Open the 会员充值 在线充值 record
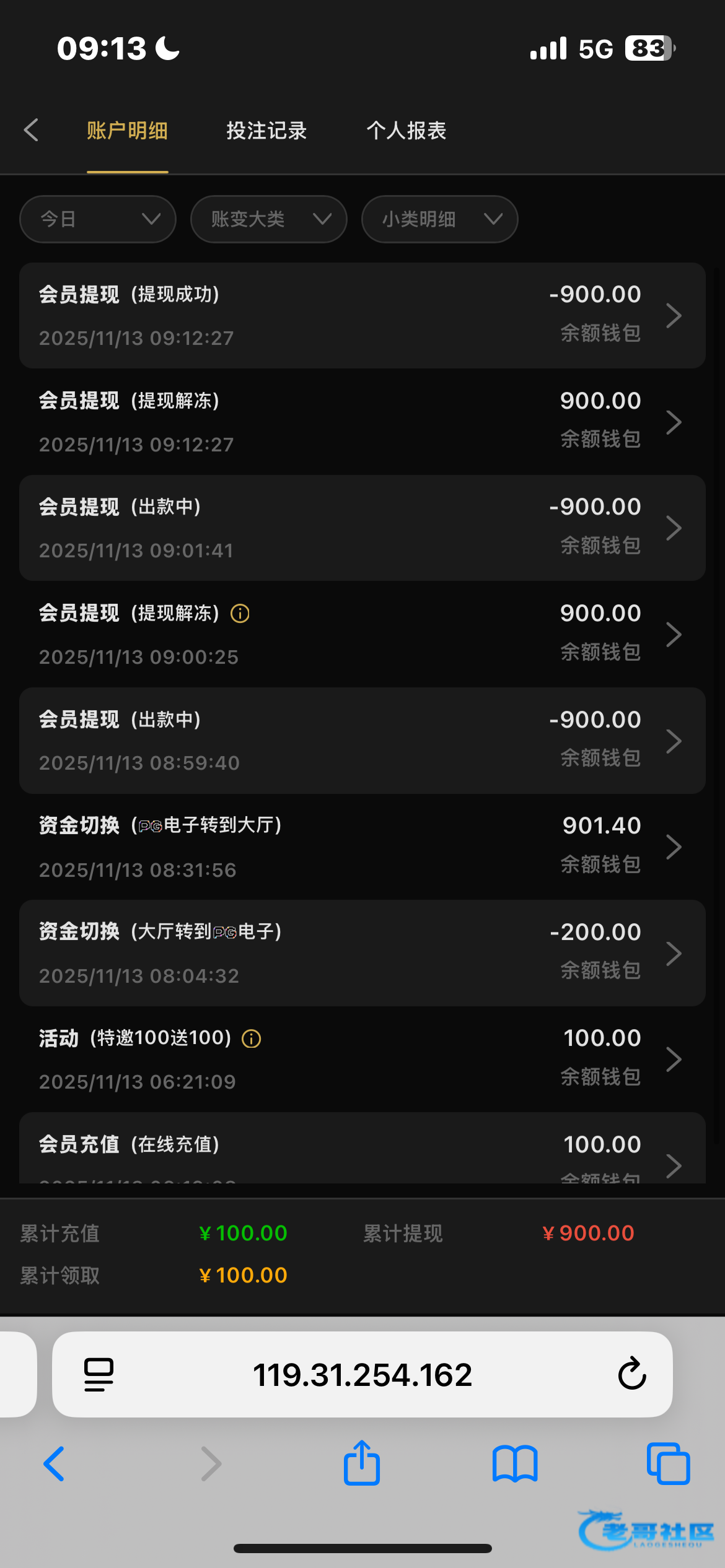The width and height of the screenshot is (725, 1568). 362,1148
